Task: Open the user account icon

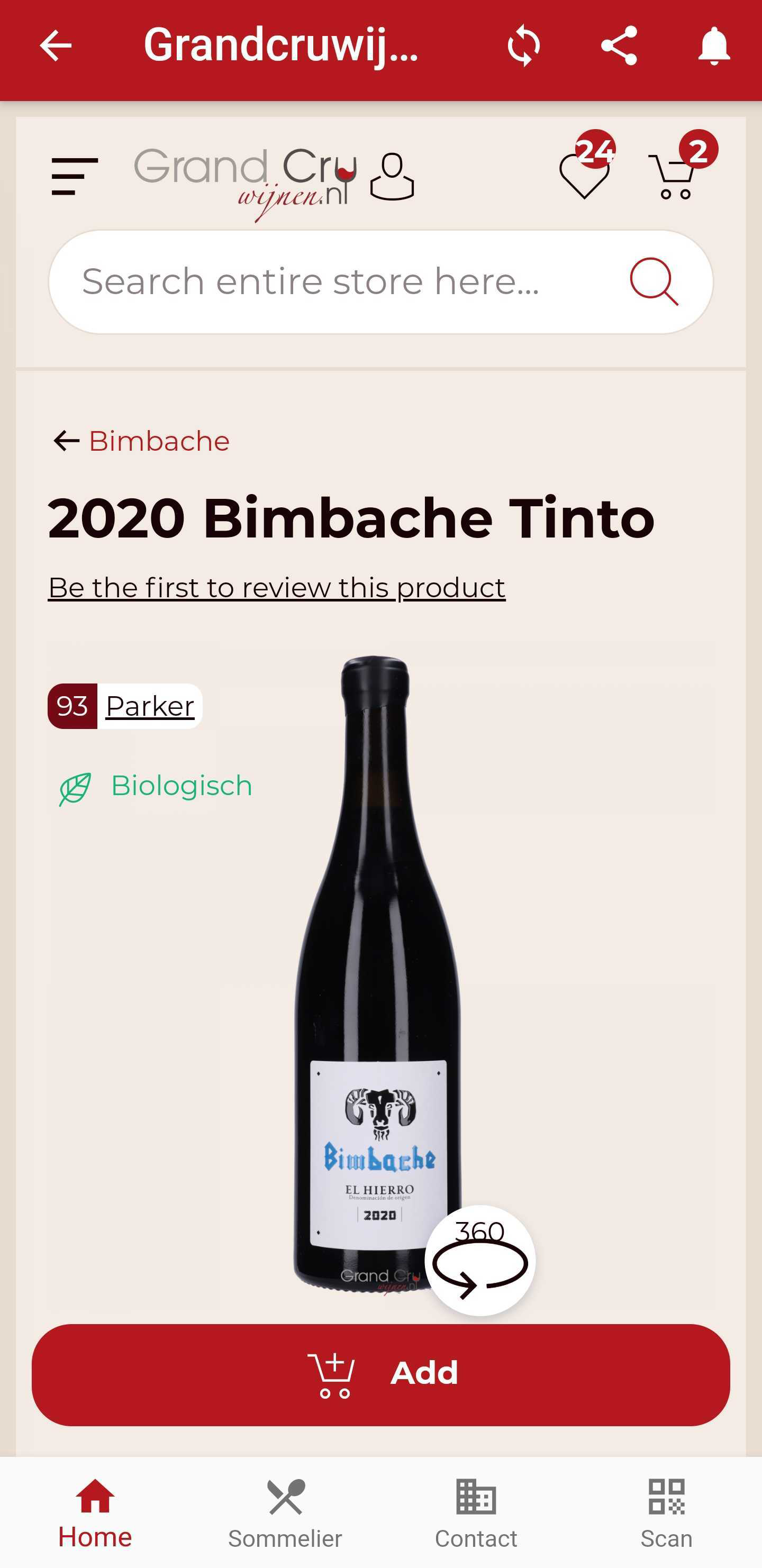Action: [392, 177]
